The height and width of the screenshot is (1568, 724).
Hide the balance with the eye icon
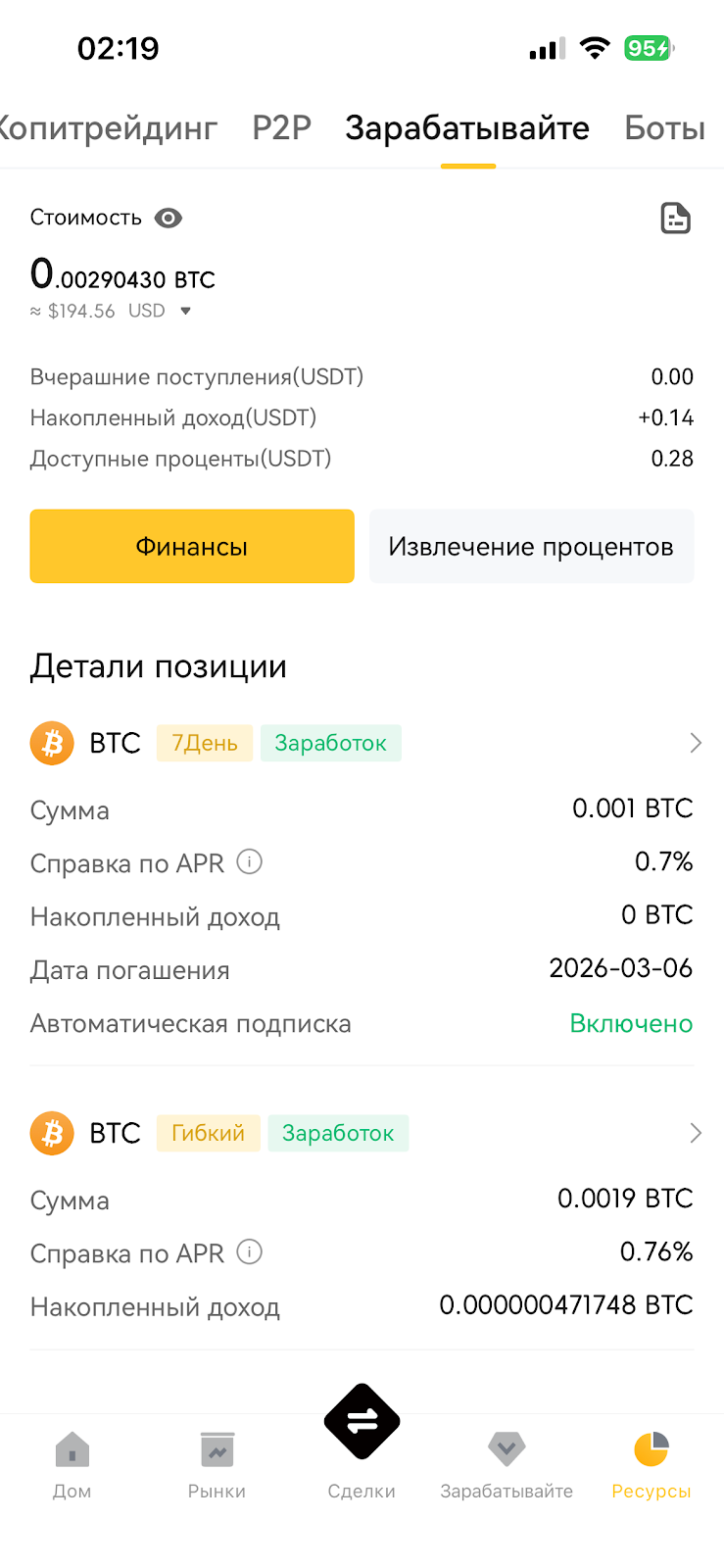tap(169, 218)
